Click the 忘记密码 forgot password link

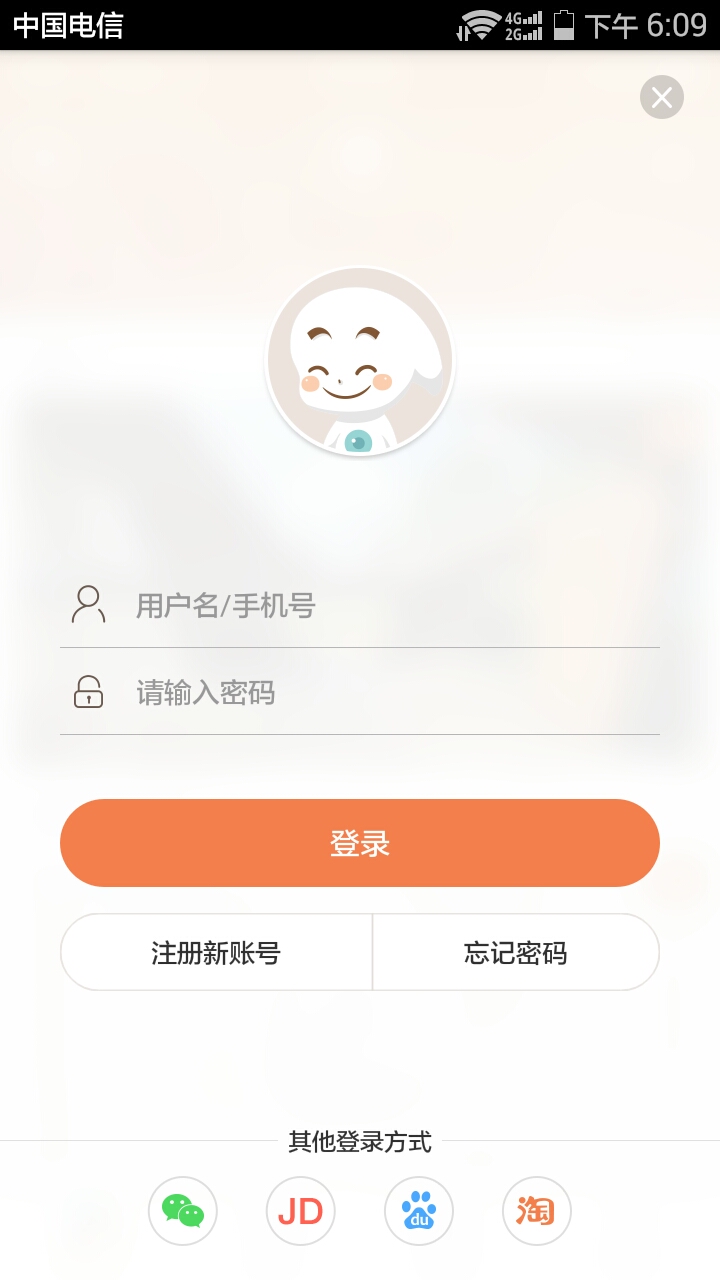(x=516, y=952)
